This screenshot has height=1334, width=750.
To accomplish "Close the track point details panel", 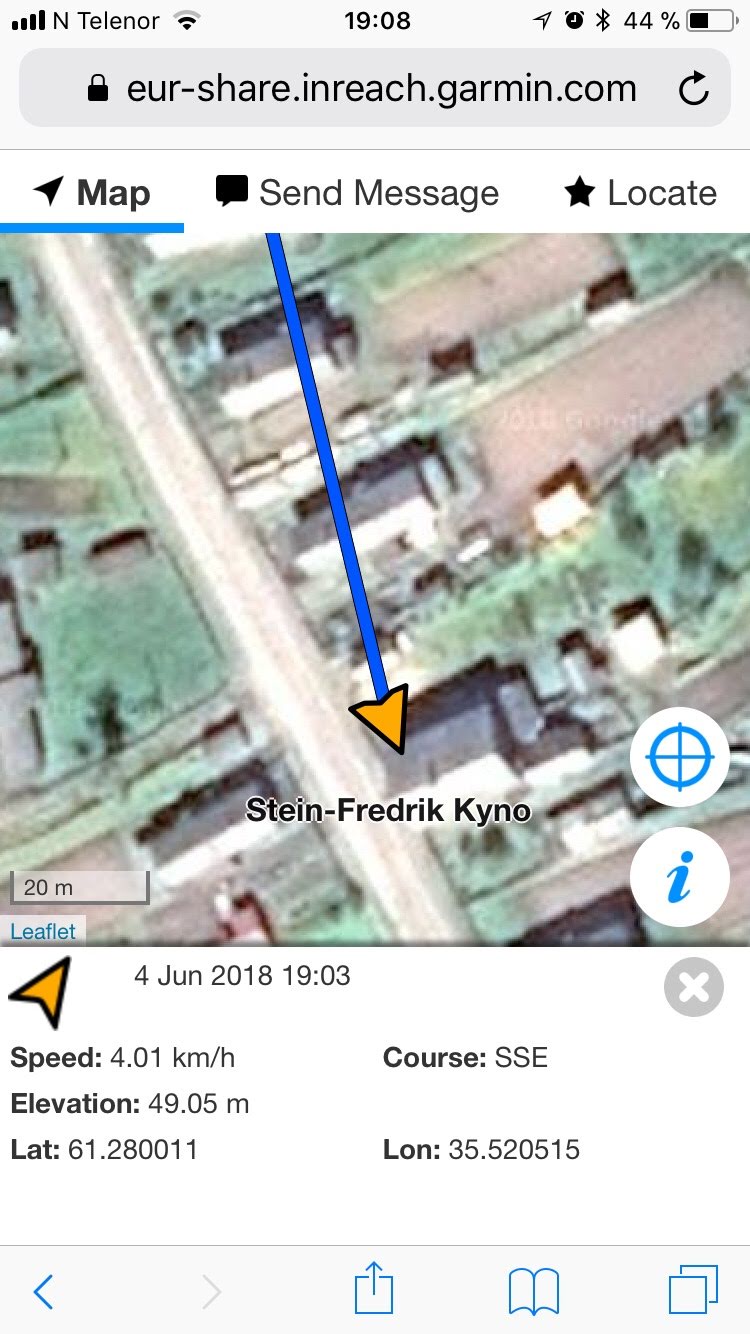I will point(693,987).
